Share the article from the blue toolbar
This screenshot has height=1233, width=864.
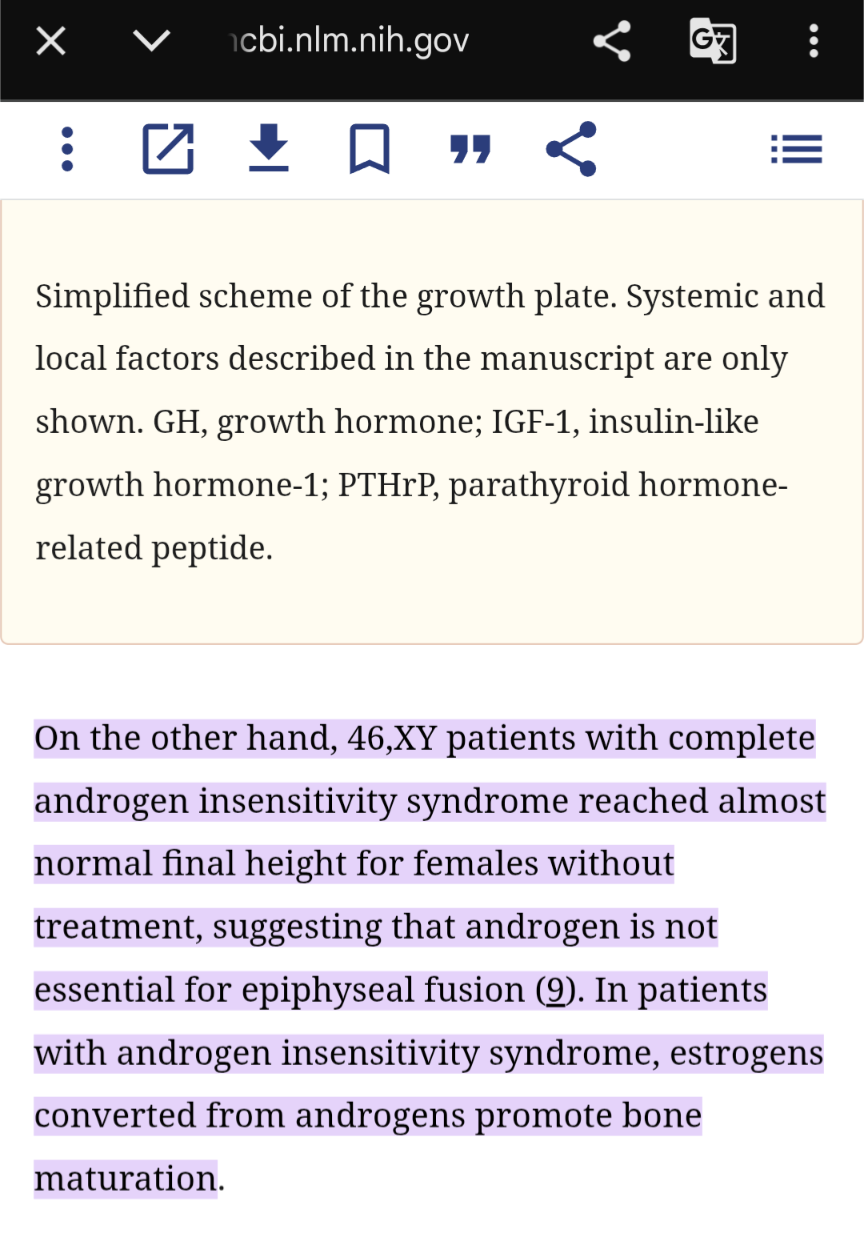coord(571,149)
